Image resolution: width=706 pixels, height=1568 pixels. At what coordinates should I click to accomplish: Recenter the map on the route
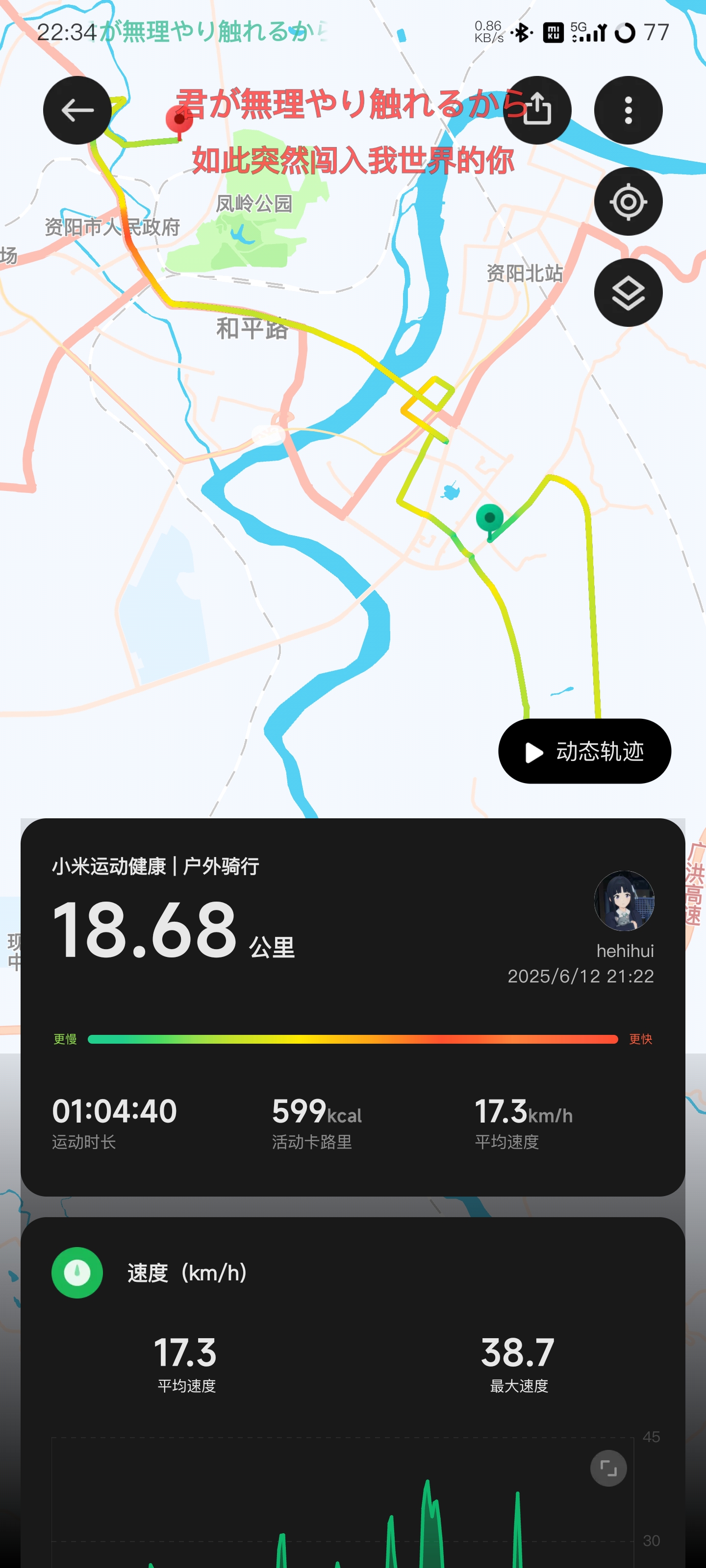point(628,201)
